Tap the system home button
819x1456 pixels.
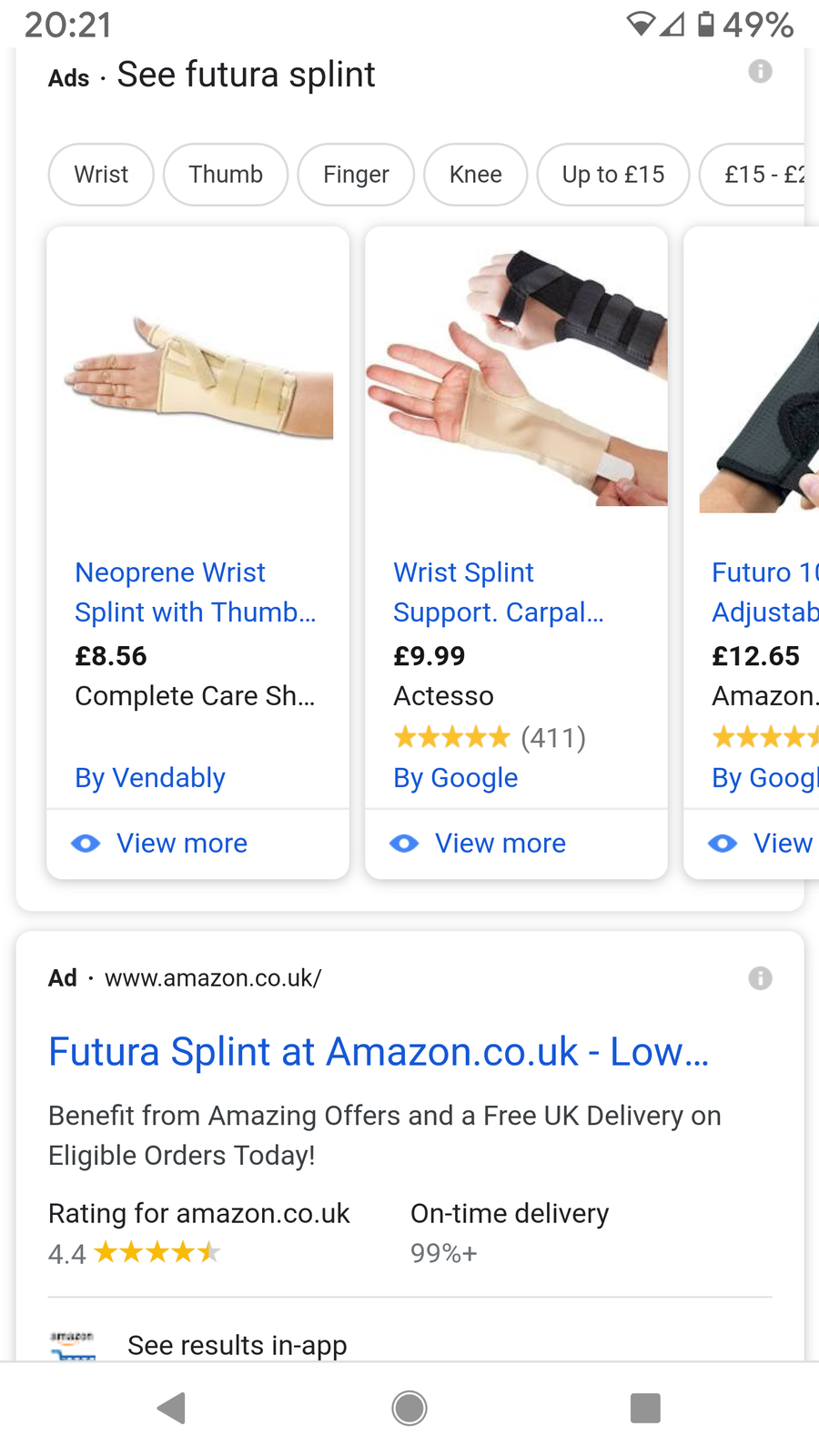(x=409, y=1408)
